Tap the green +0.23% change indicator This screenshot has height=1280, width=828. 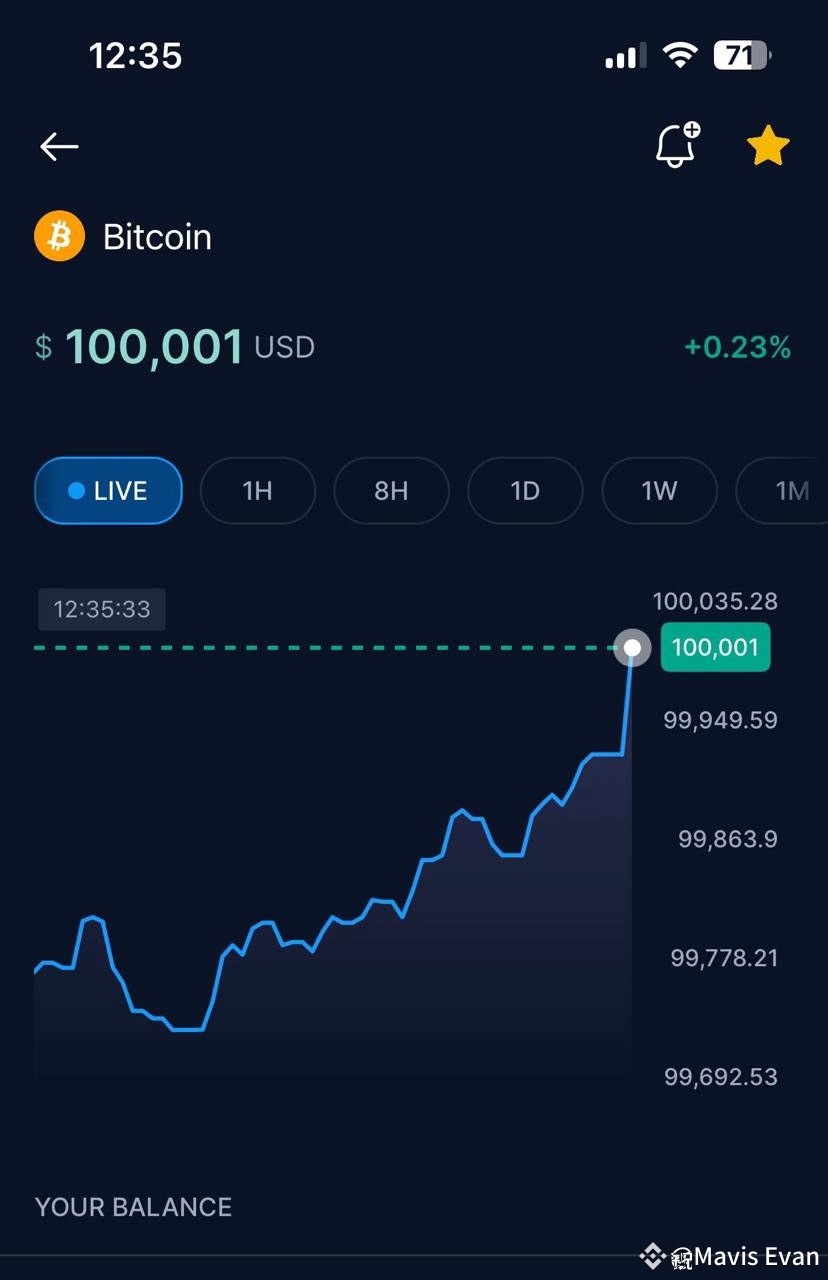737,346
